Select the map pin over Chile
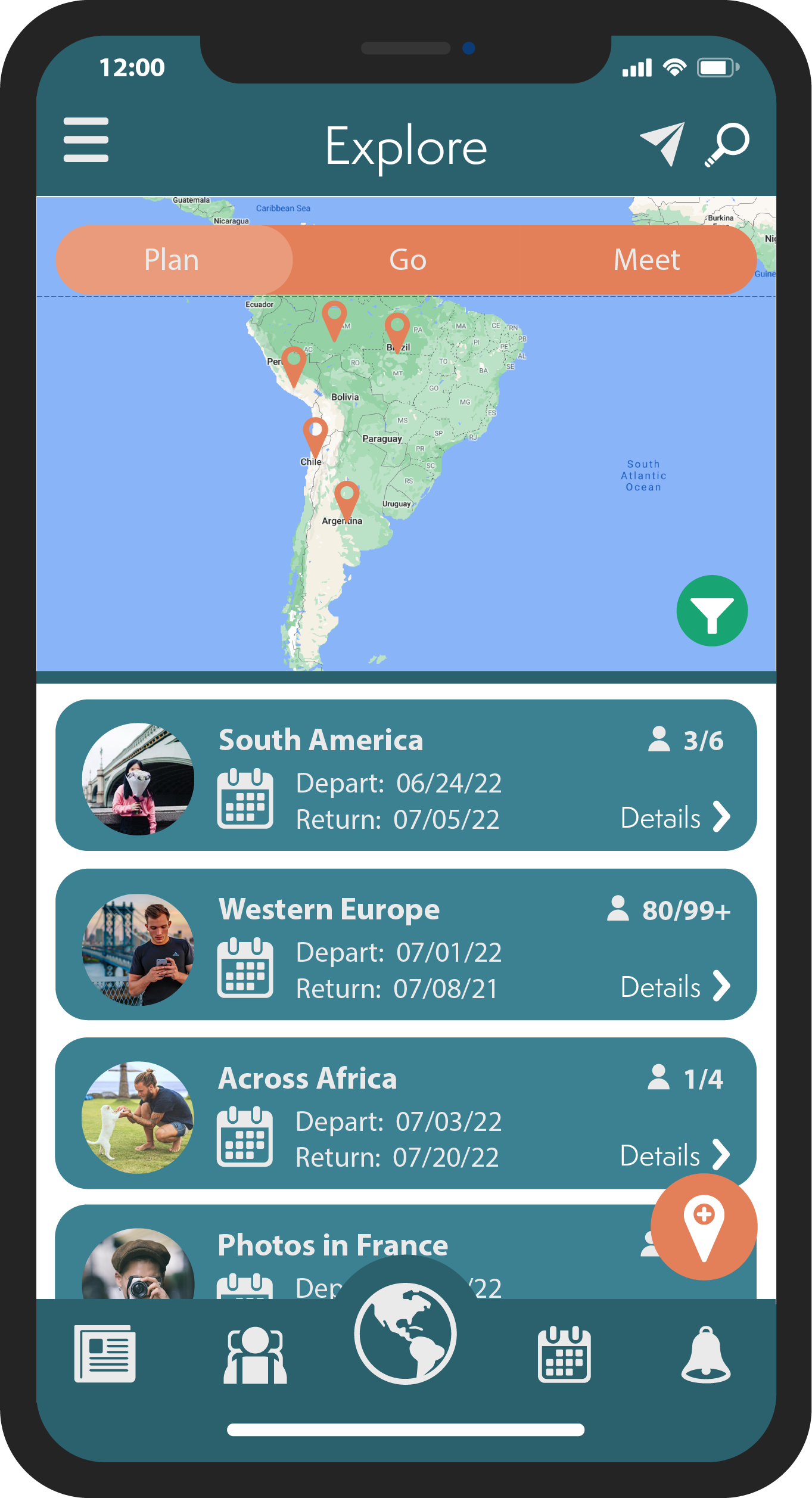 coord(315,433)
